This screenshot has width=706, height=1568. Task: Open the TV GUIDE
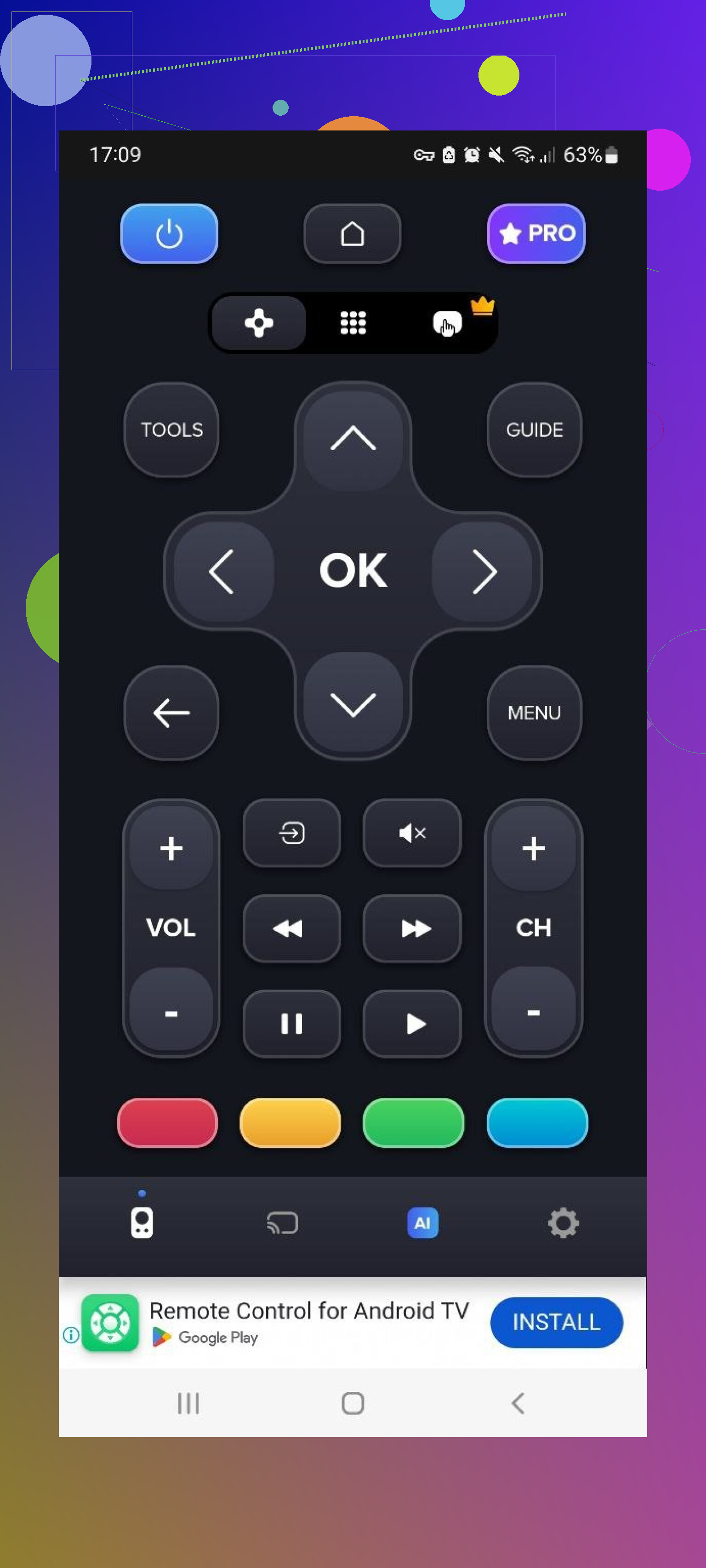click(534, 430)
